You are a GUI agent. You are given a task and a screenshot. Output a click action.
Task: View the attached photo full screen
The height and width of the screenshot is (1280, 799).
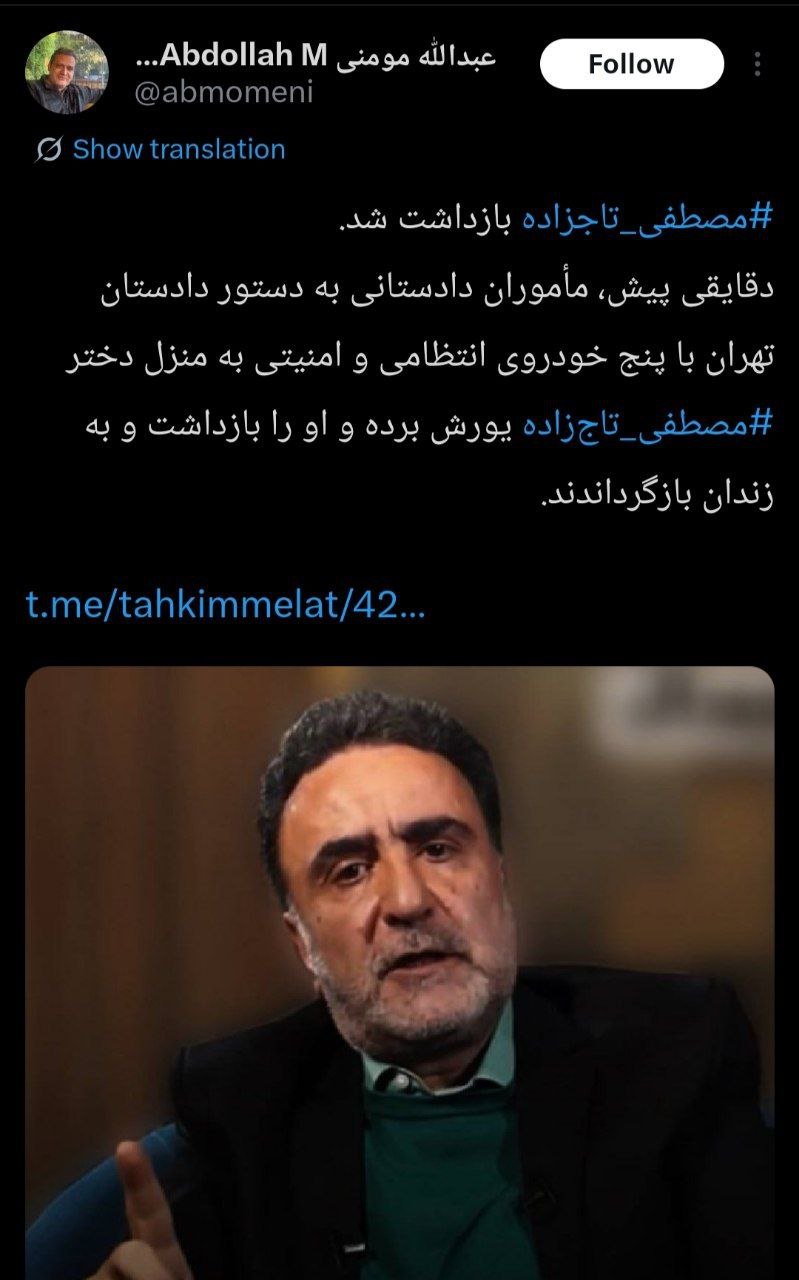pyautogui.click(x=399, y=970)
